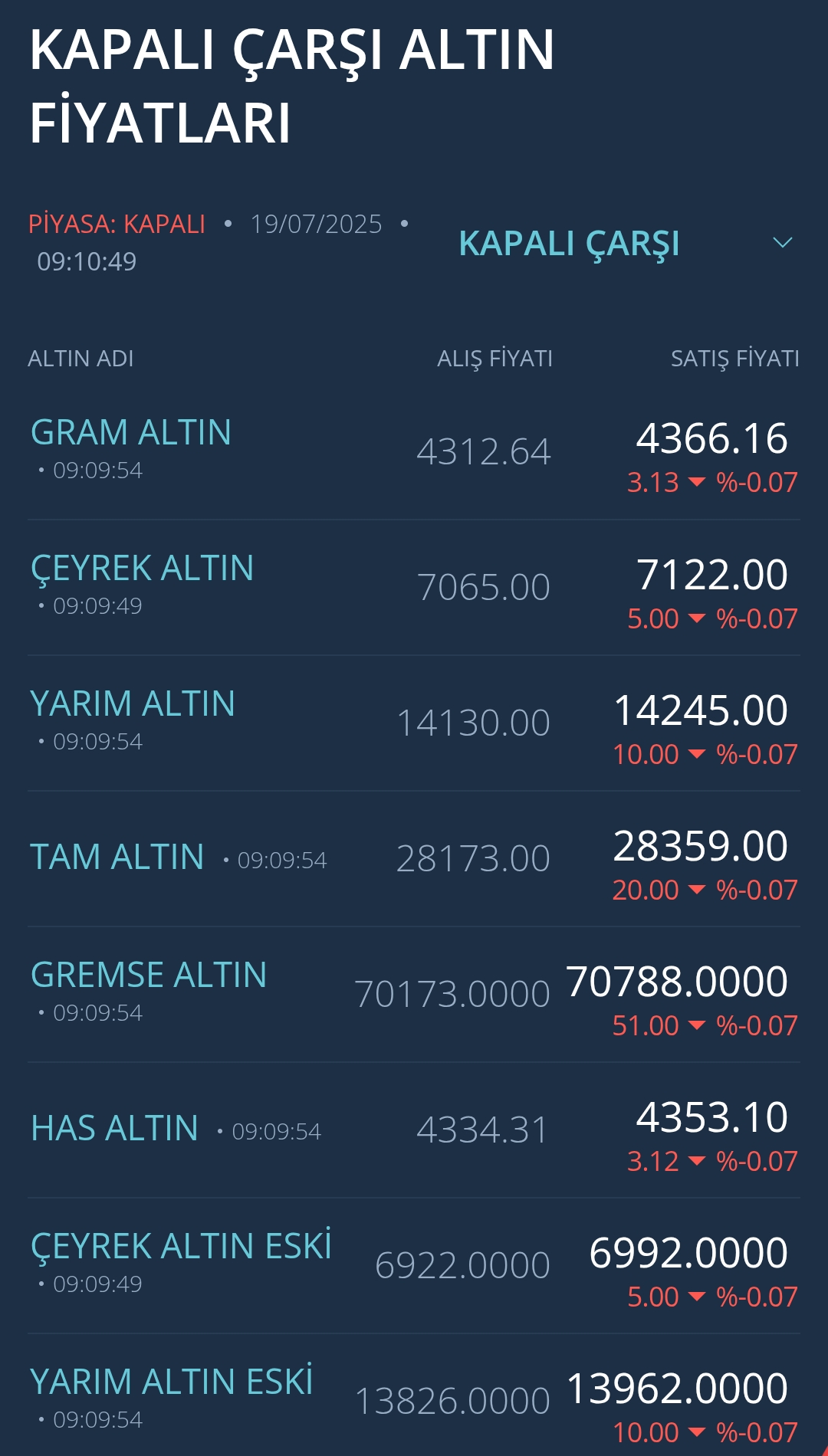
Task: Click the down triangle for ÇEYREK ALTIN ESKİ
Action: click(698, 1297)
